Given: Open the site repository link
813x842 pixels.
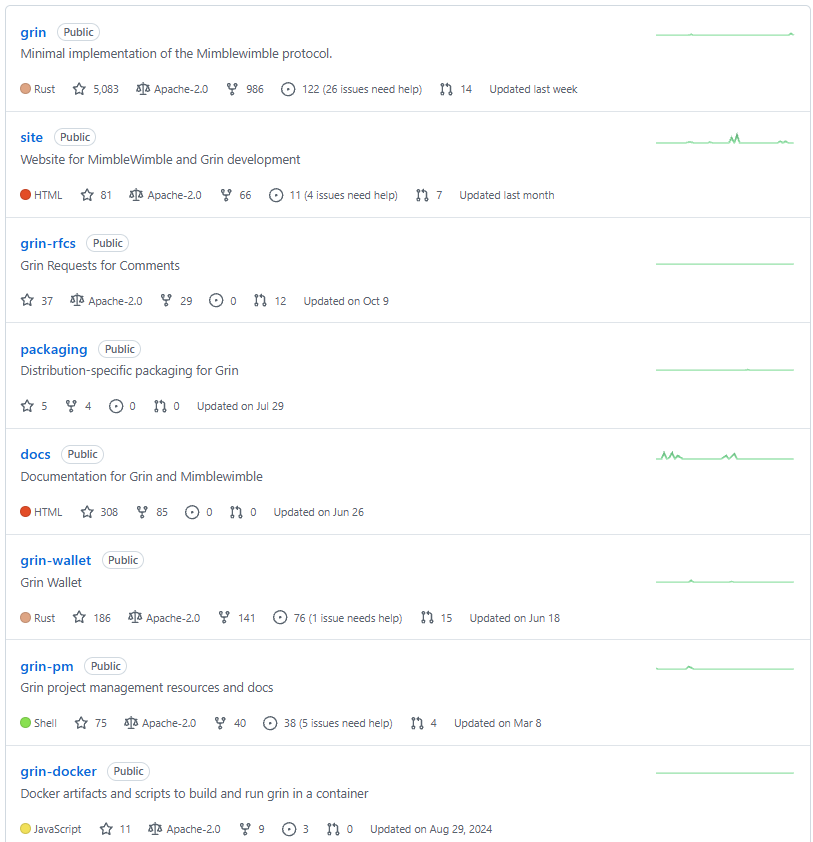Looking at the screenshot, I should coord(32,137).
